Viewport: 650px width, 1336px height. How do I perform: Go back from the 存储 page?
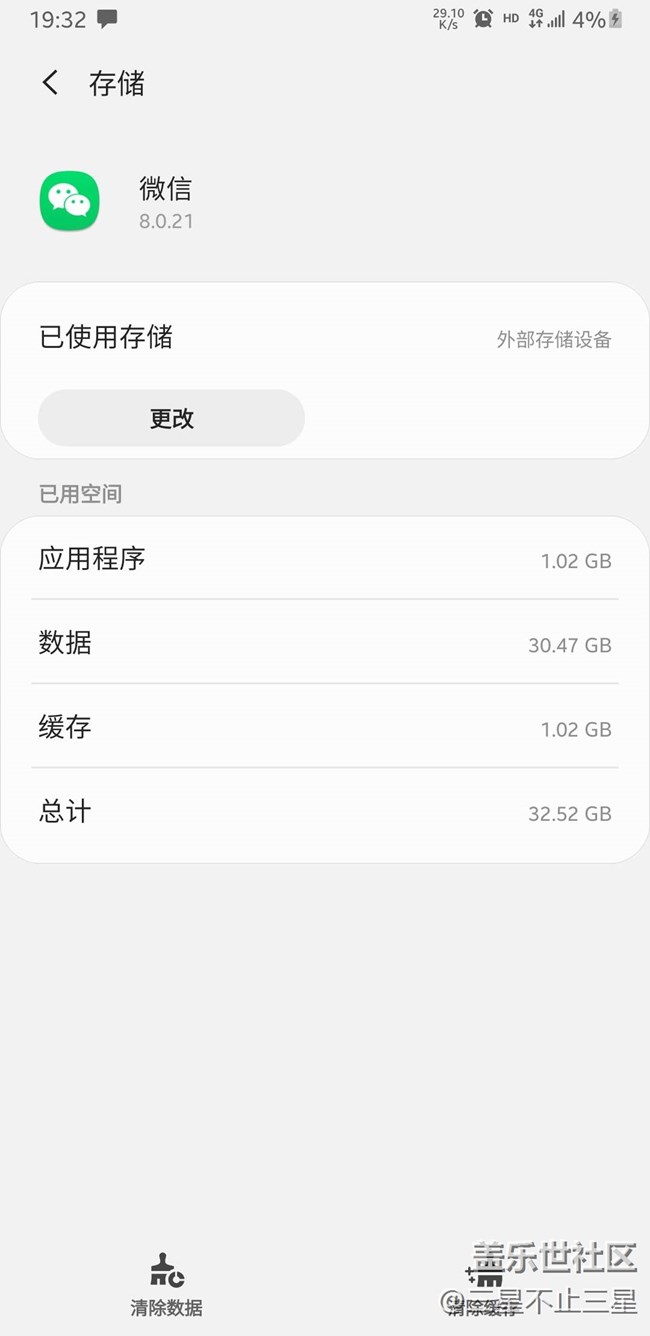pyautogui.click(x=50, y=83)
